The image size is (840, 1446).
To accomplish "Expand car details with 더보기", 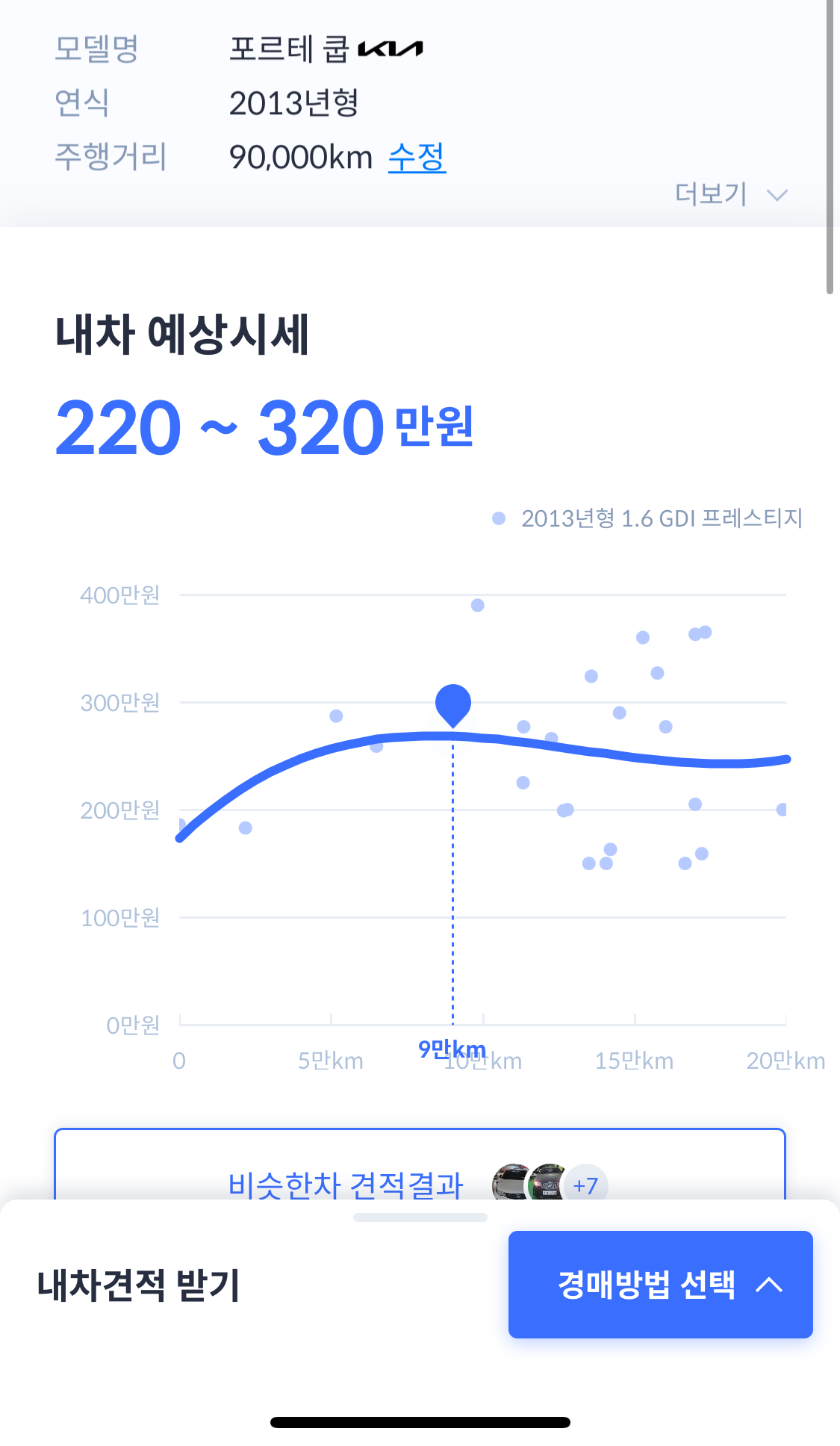I will click(x=731, y=194).
